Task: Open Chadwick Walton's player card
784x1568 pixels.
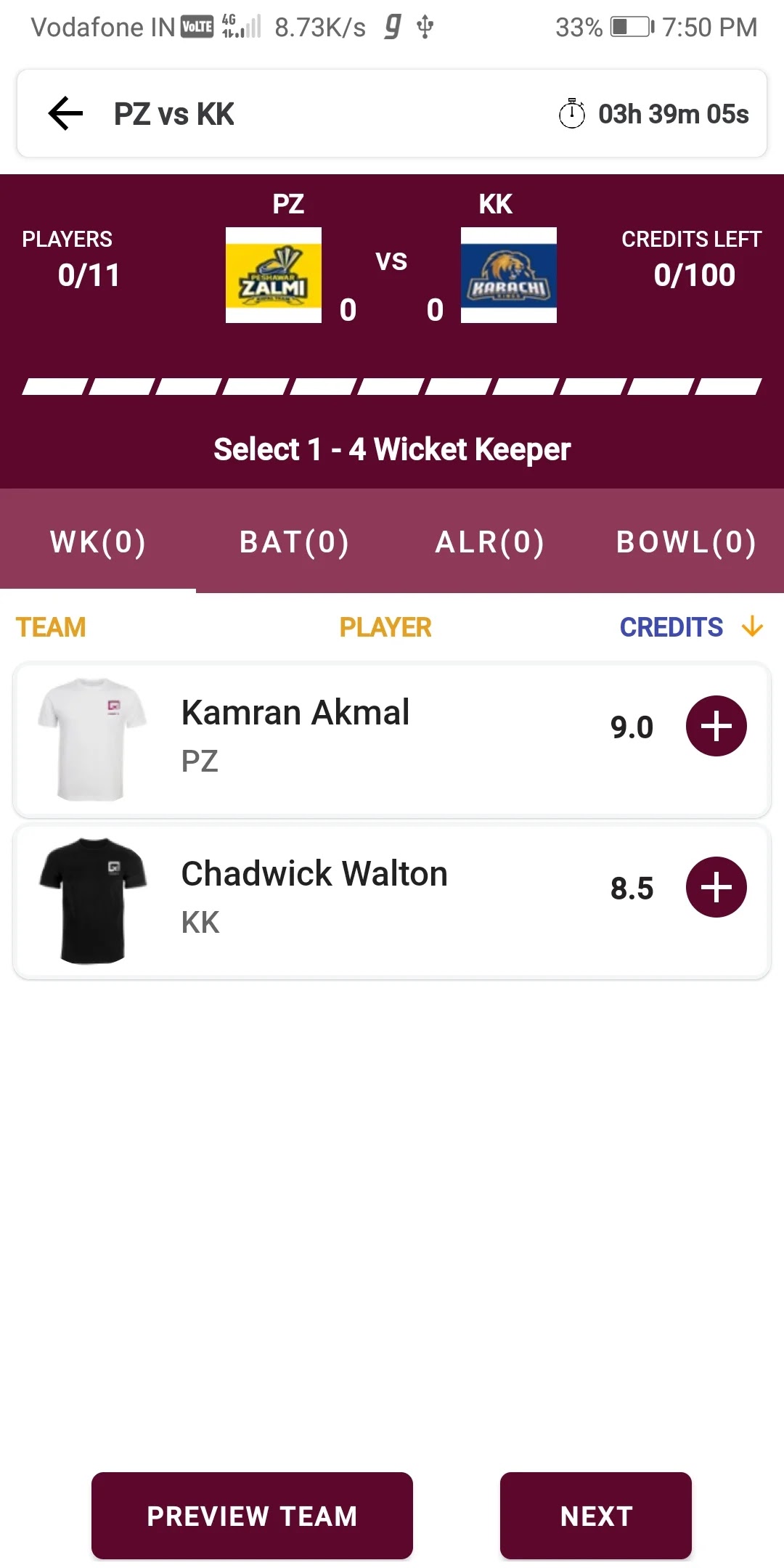Action: tap(327, 894)
